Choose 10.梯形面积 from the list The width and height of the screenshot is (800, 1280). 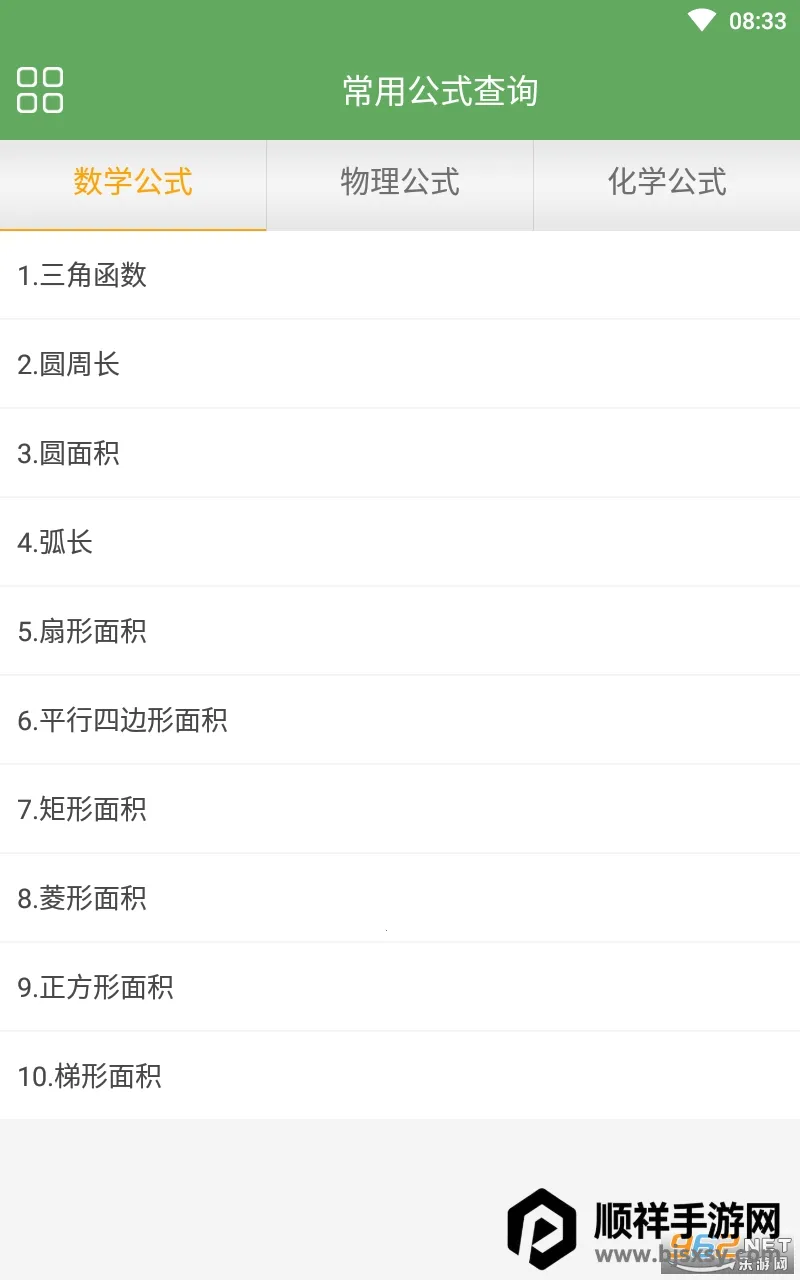(400, 1076)
